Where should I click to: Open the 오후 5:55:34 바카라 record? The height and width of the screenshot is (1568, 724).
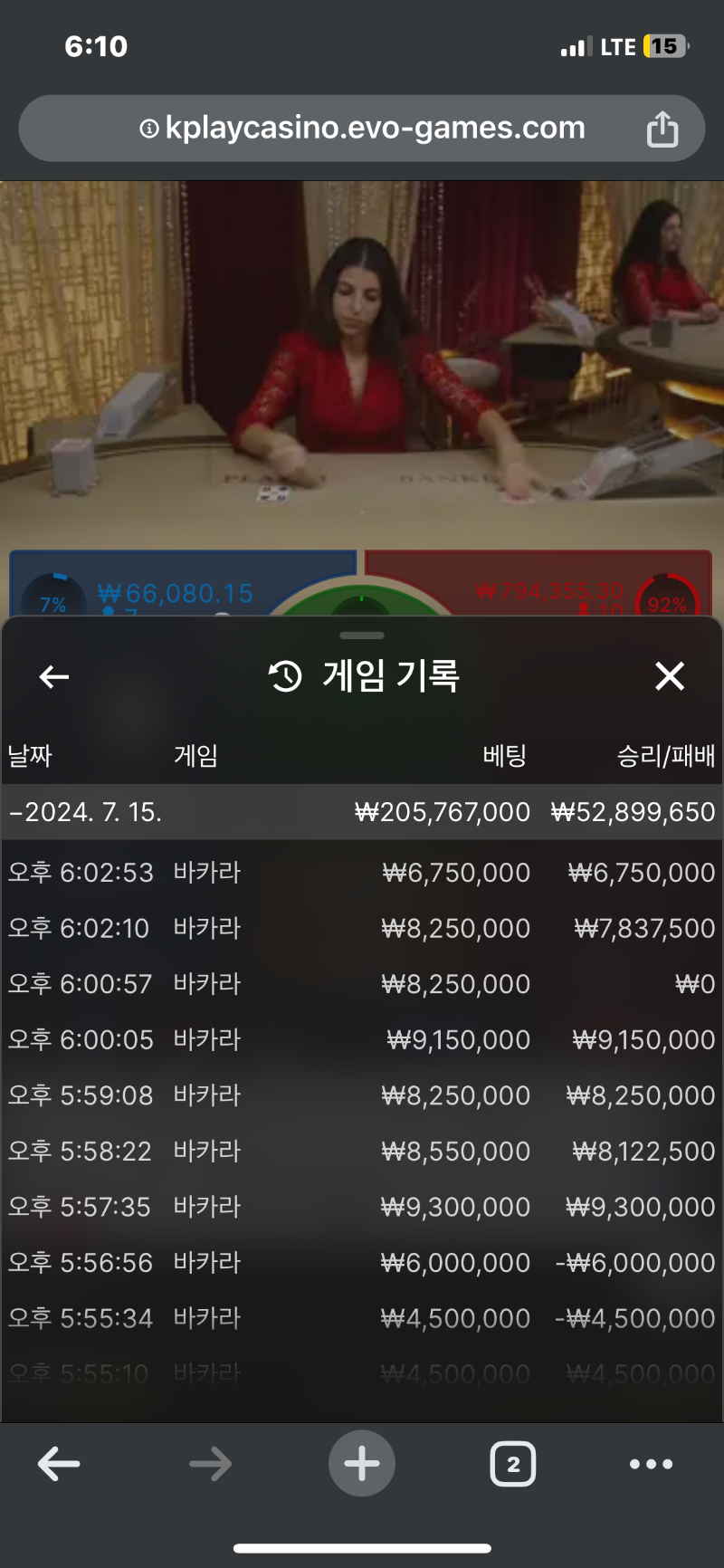coord(362,1318)
